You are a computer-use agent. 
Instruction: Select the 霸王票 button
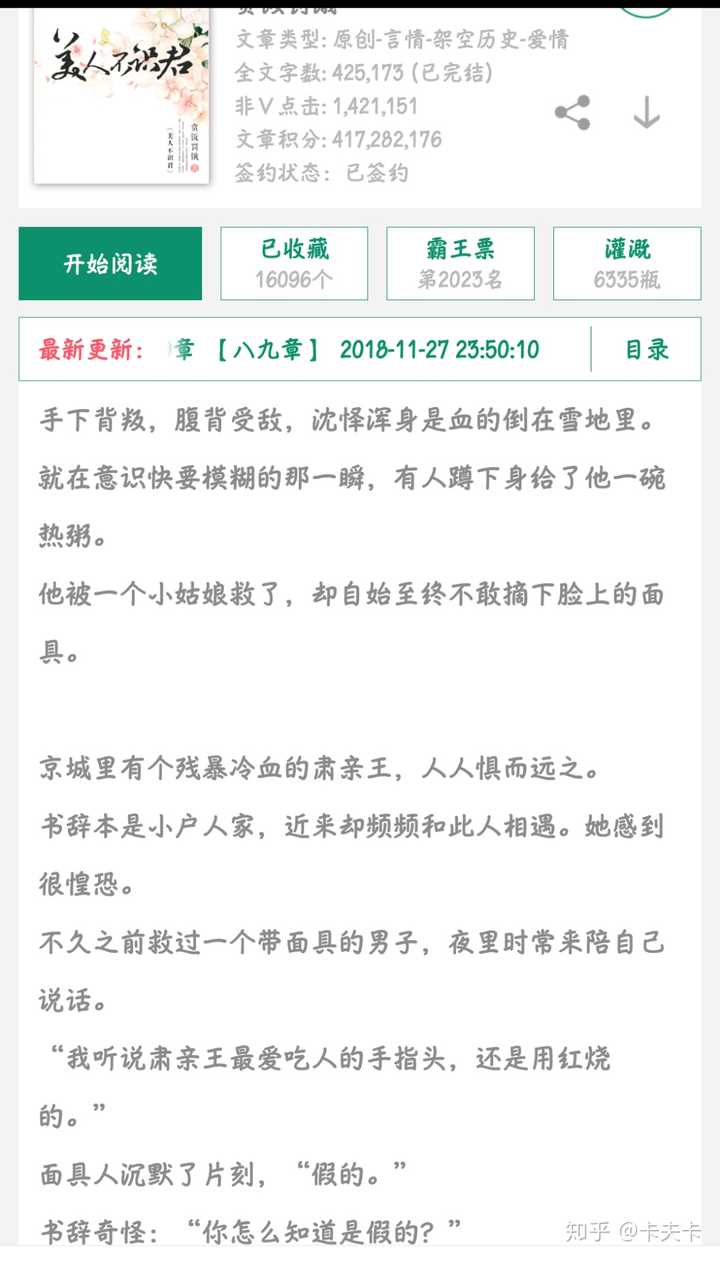(x=460, y=264)
